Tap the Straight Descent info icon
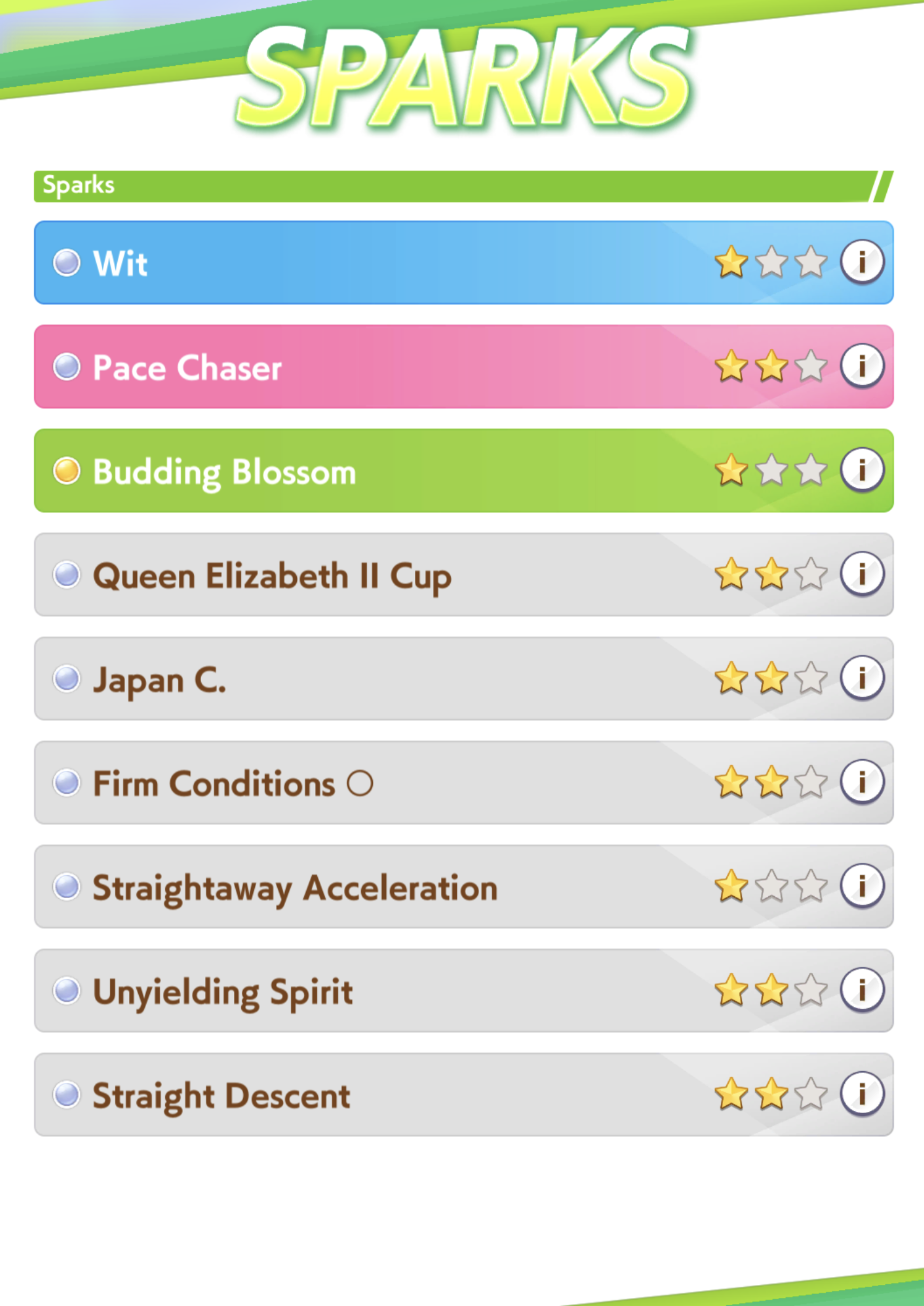The width and height of the screenshot is (924, 1306). (862, 1095)
